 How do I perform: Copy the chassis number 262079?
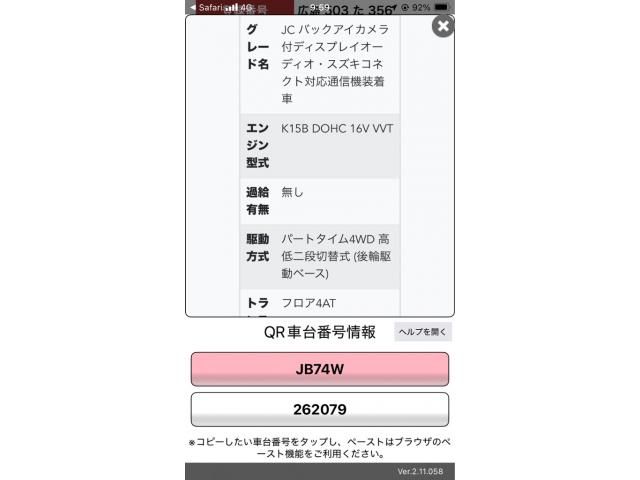coord(319,409)
